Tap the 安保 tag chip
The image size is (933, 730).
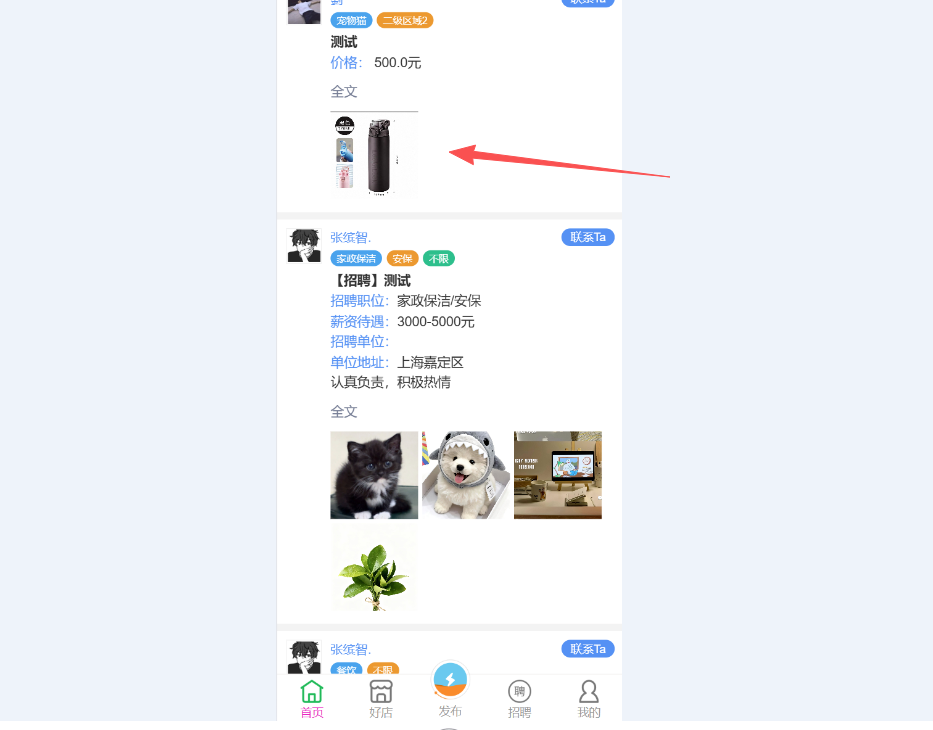coord(402,258)
